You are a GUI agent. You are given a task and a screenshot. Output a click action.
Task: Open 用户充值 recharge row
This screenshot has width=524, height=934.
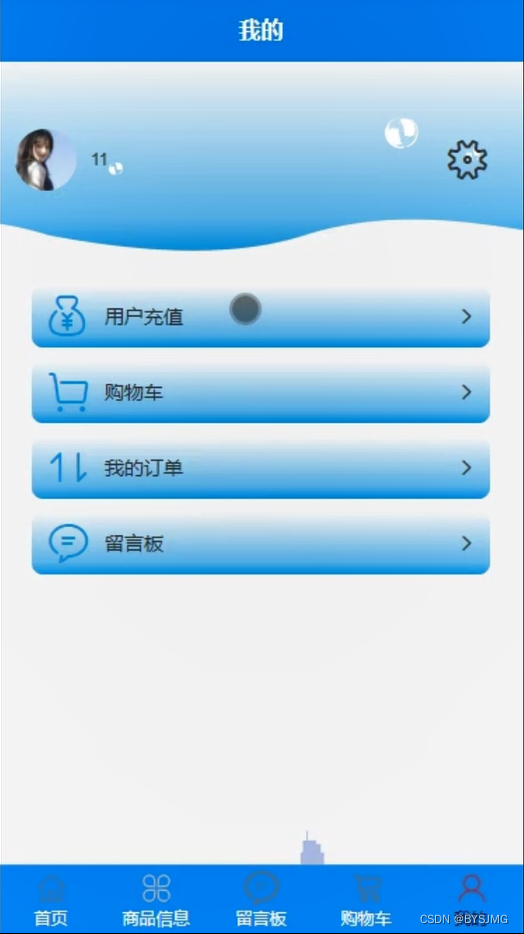[x=261, y=317]
